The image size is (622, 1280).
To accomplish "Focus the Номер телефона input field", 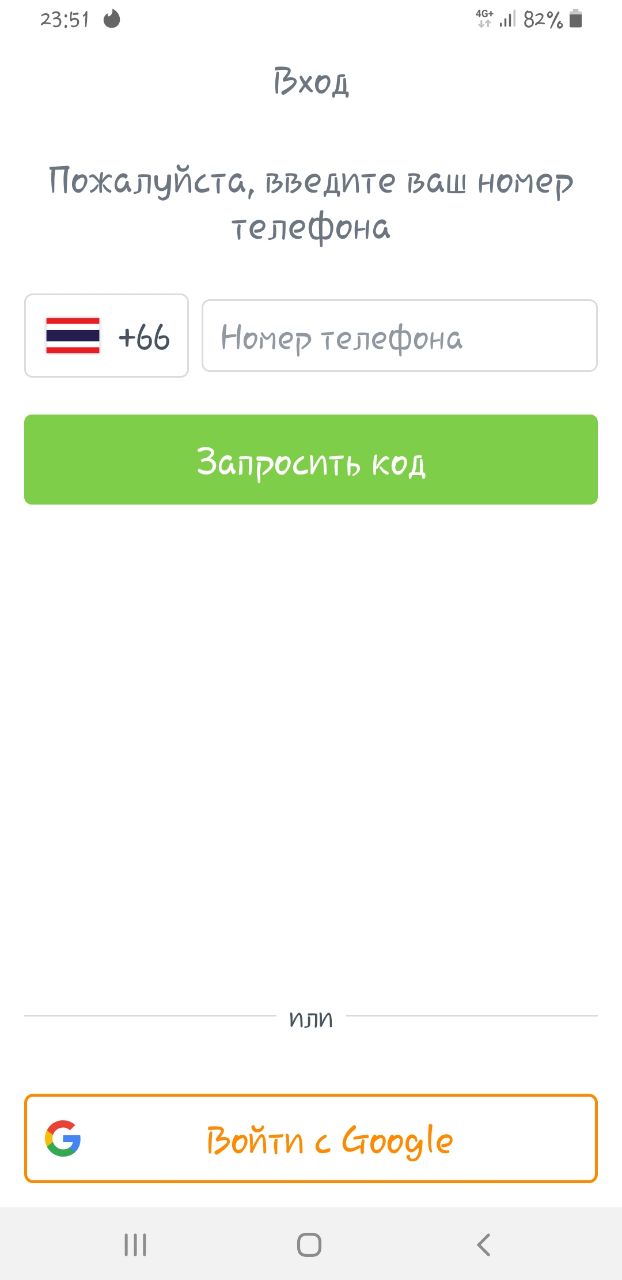I will (x=400, y=336).
